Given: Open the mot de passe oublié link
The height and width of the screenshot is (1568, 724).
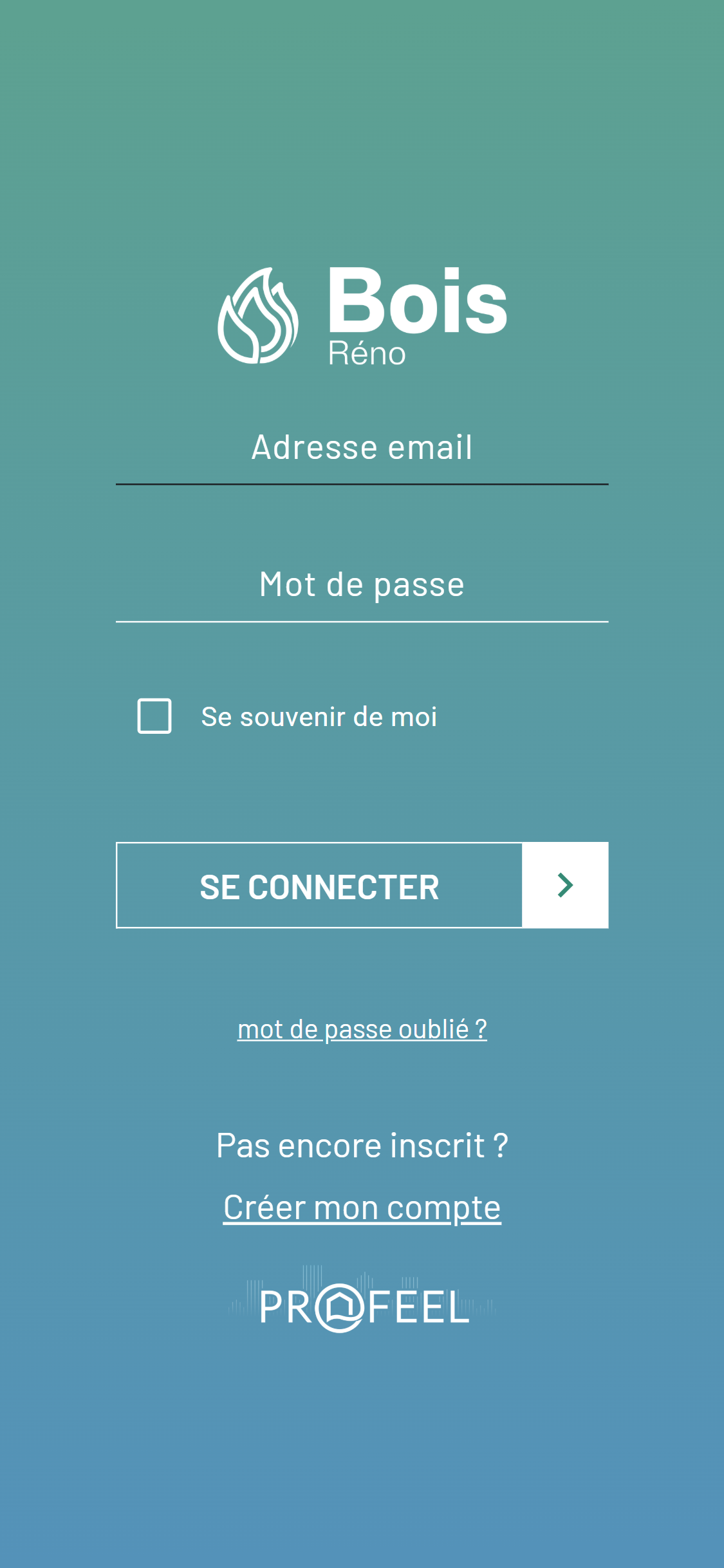Looking at the screenshot, I should (x=362, y=1029).
